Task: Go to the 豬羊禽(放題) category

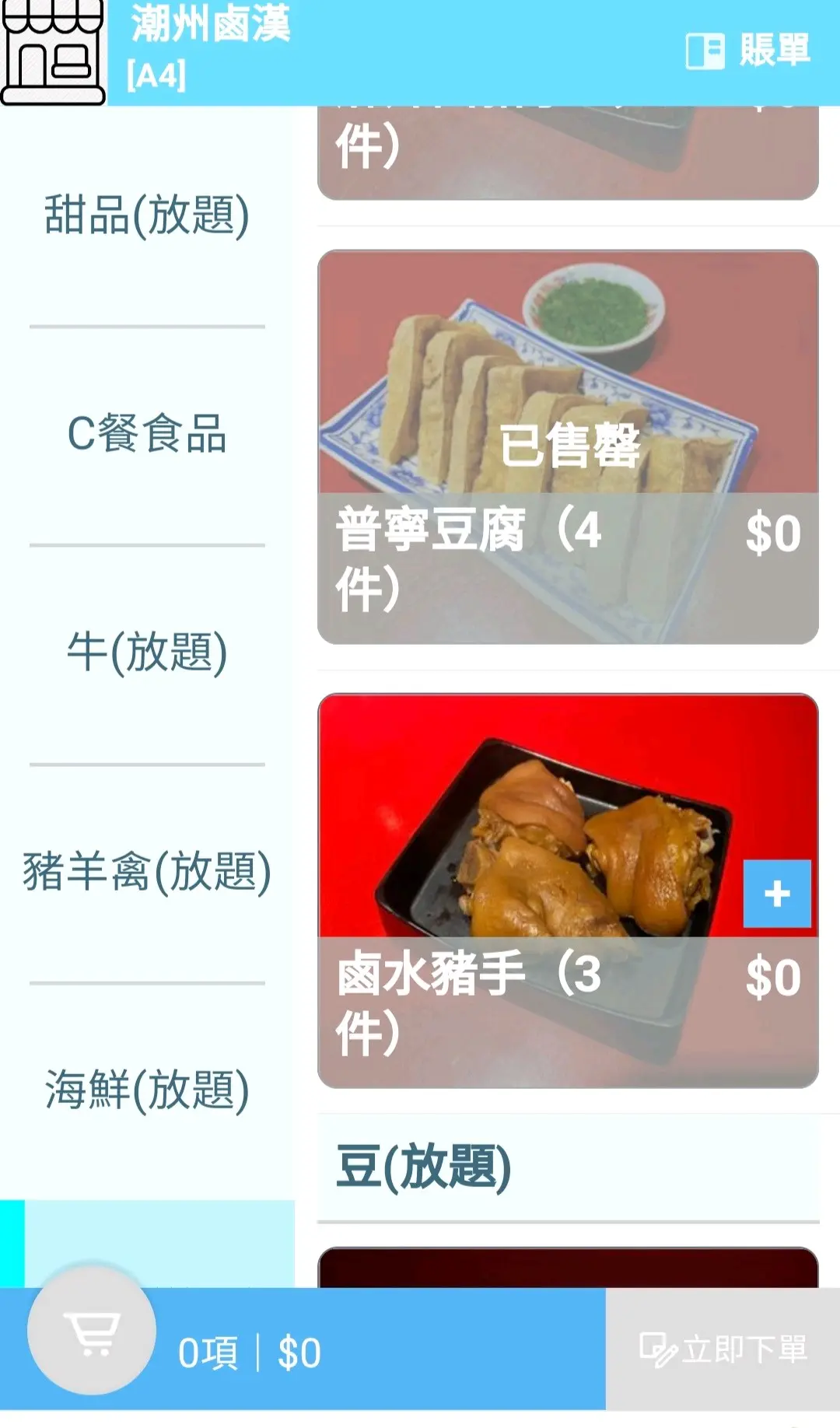Action: pos(147,871)
